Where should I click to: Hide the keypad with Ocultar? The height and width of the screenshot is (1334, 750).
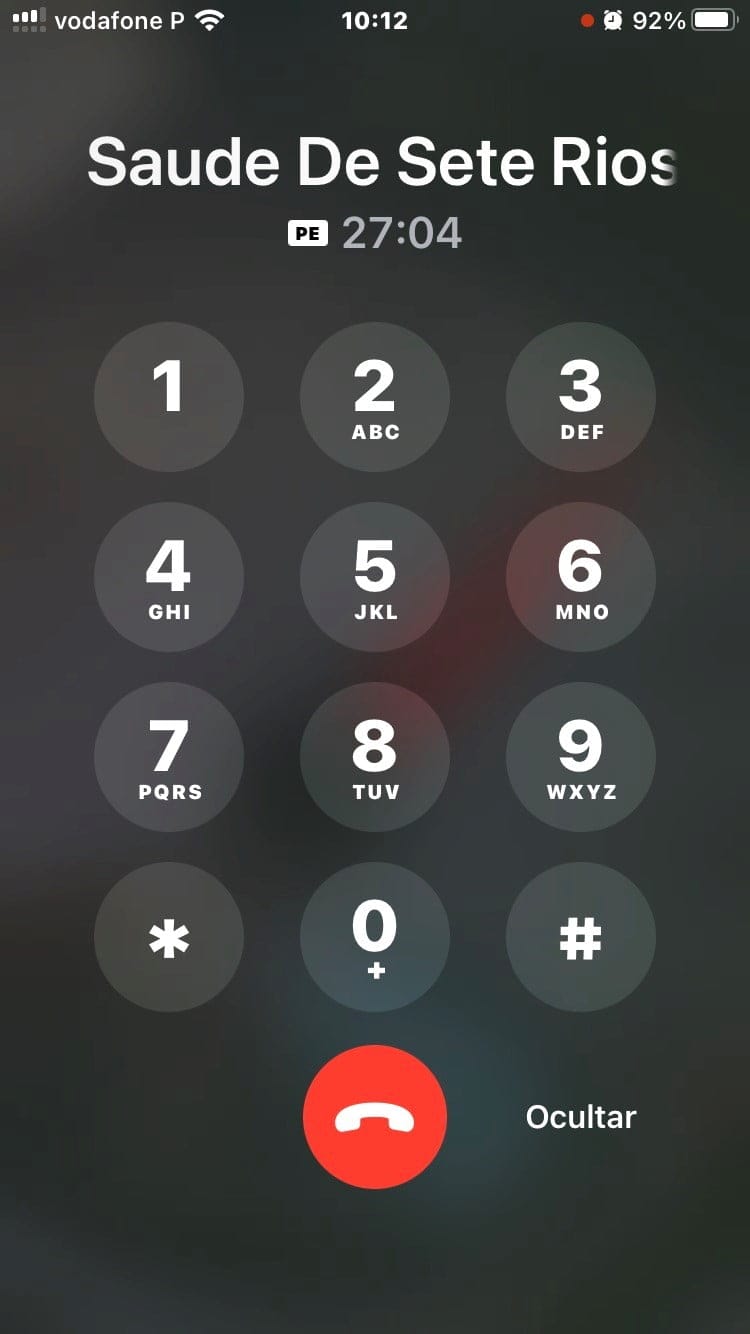581,1117
